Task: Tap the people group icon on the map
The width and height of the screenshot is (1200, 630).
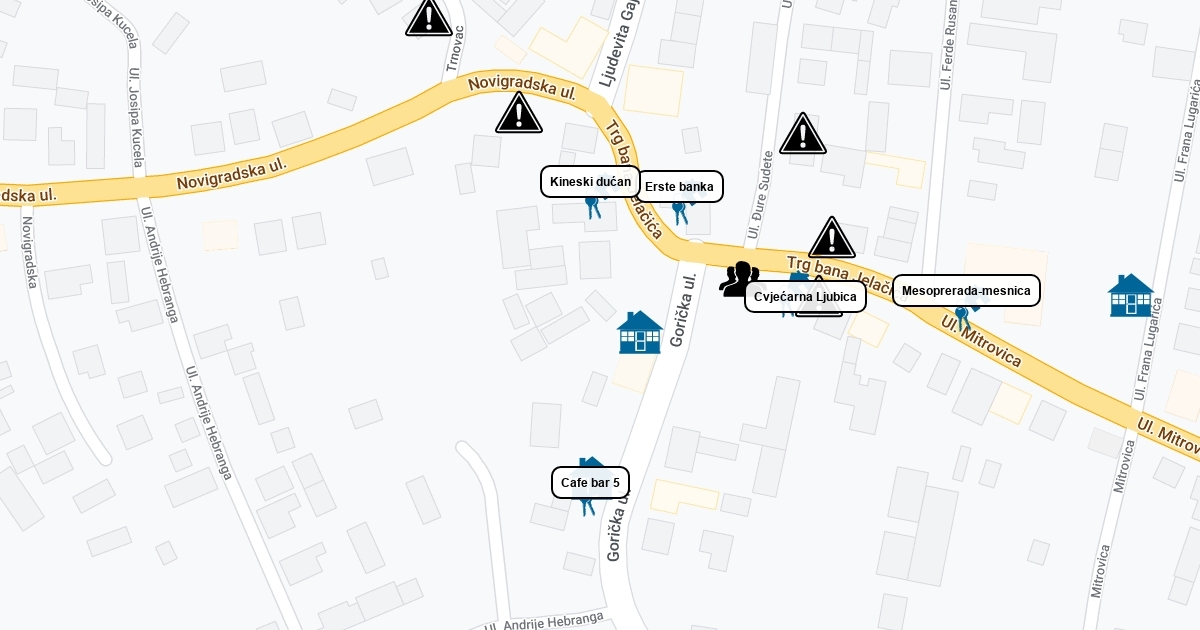Action: 740,279
